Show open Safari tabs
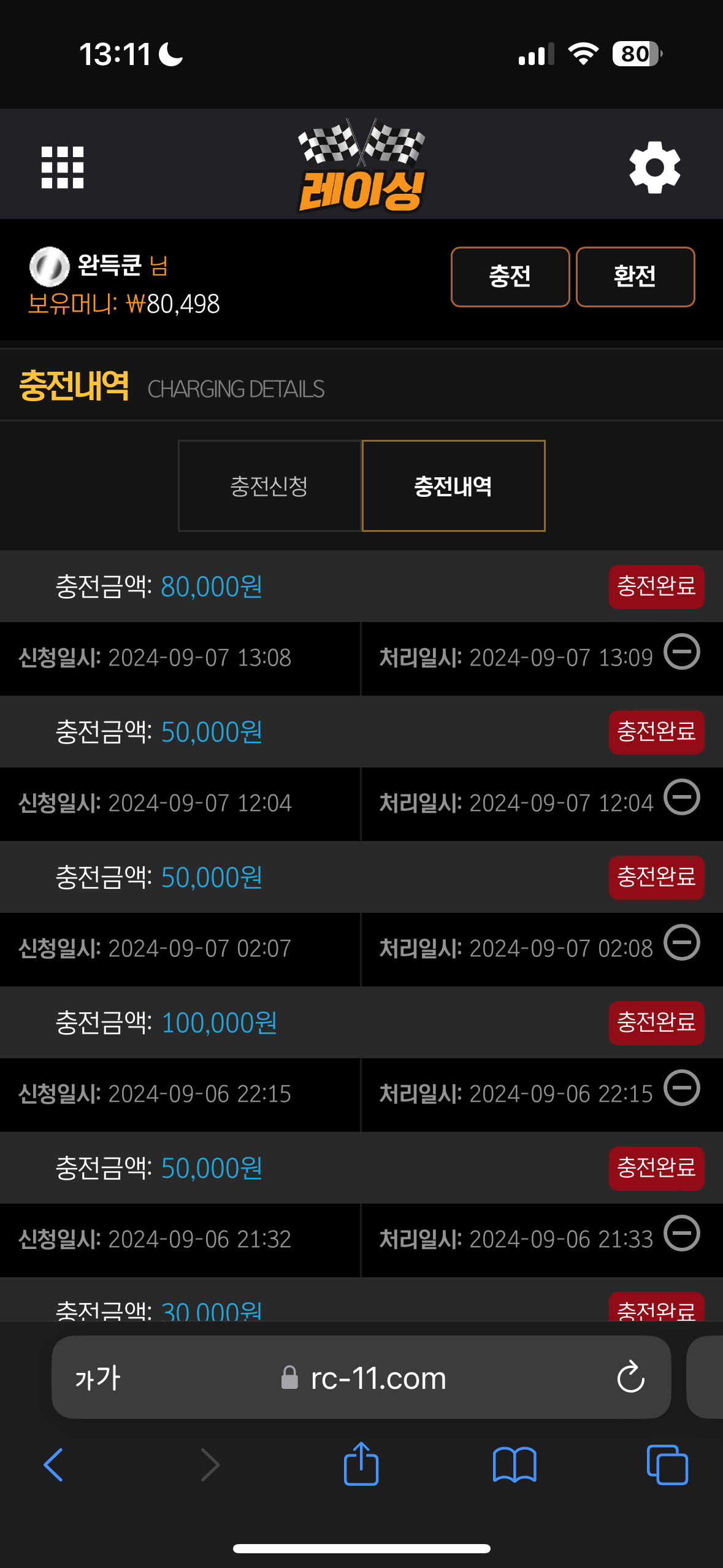This screenshot has height=1568, width=723. [667, 1465]
